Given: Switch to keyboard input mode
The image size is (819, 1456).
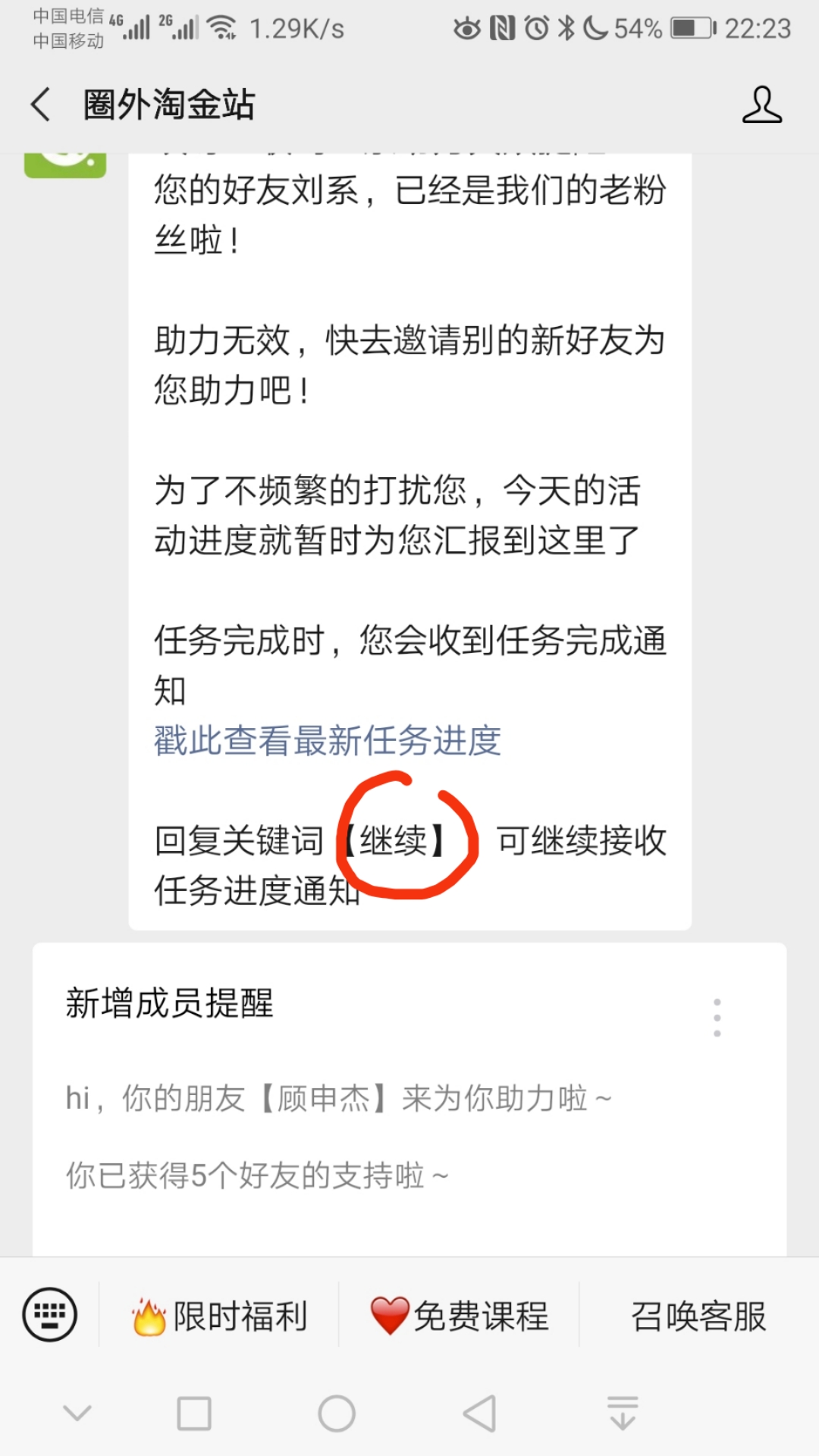Looking at the screenshot, I should 50,1315.
